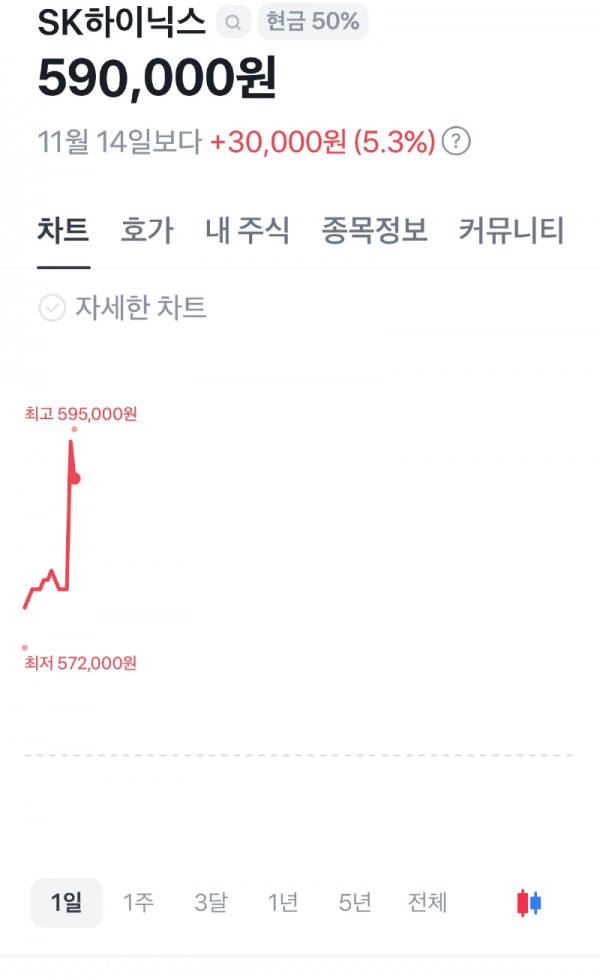Viewport: 600px width, 980px height.
Task: Toggle the candlestick chart icon
Action: pos(529,903)
